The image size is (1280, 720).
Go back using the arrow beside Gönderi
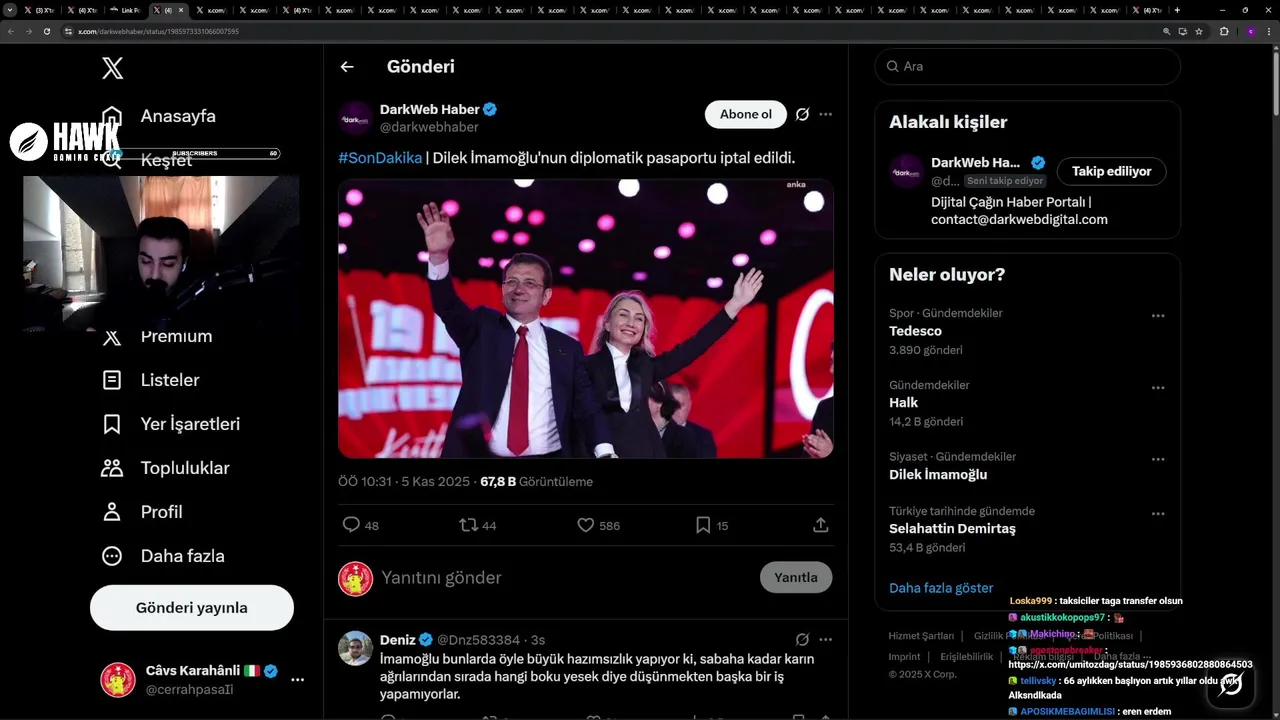347,67
